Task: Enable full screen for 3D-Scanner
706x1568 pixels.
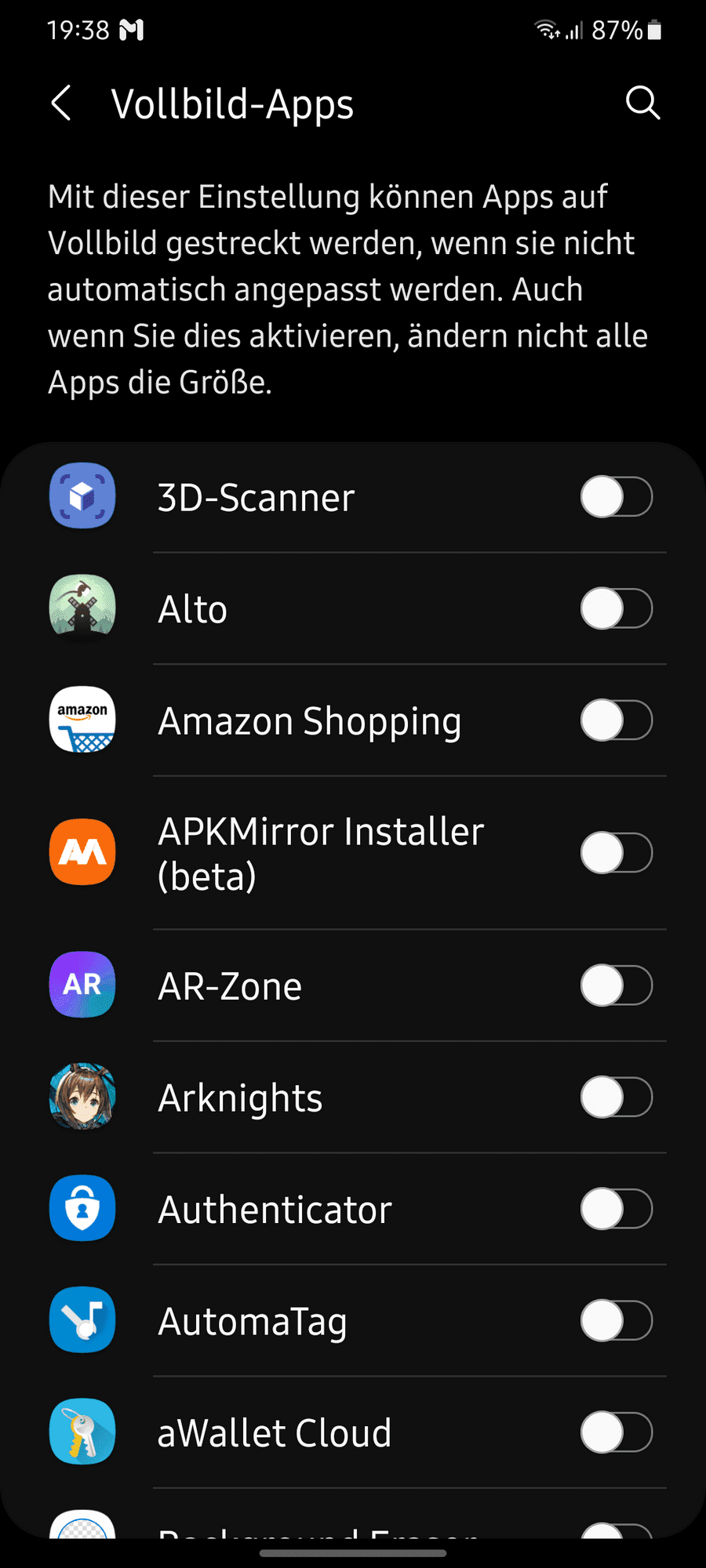Action: (x=616, y=497)
